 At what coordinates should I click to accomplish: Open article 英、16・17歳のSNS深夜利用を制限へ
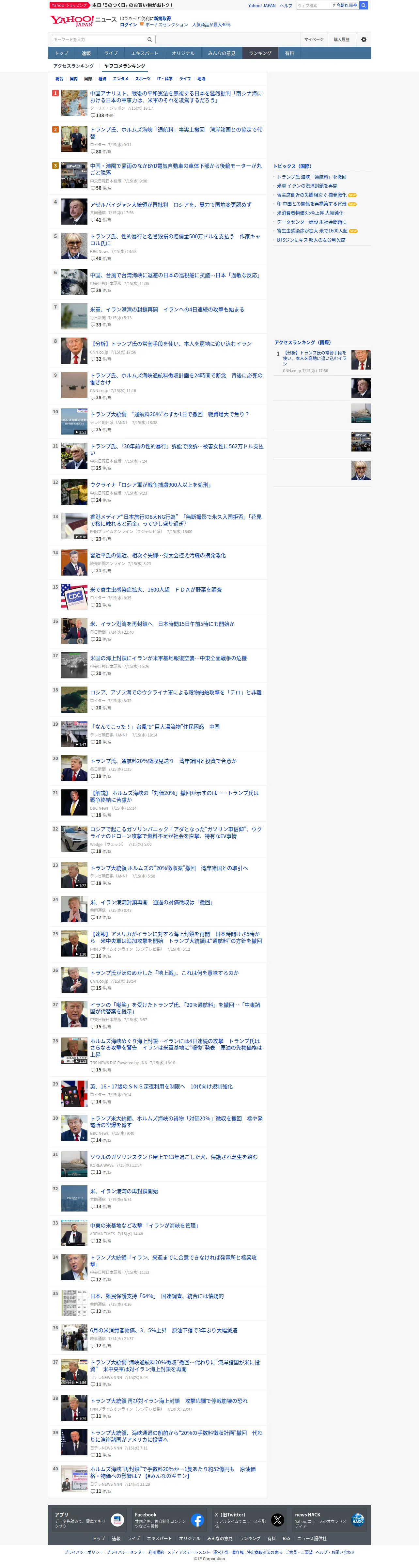pyautogui.click(x=161, y=1086)
